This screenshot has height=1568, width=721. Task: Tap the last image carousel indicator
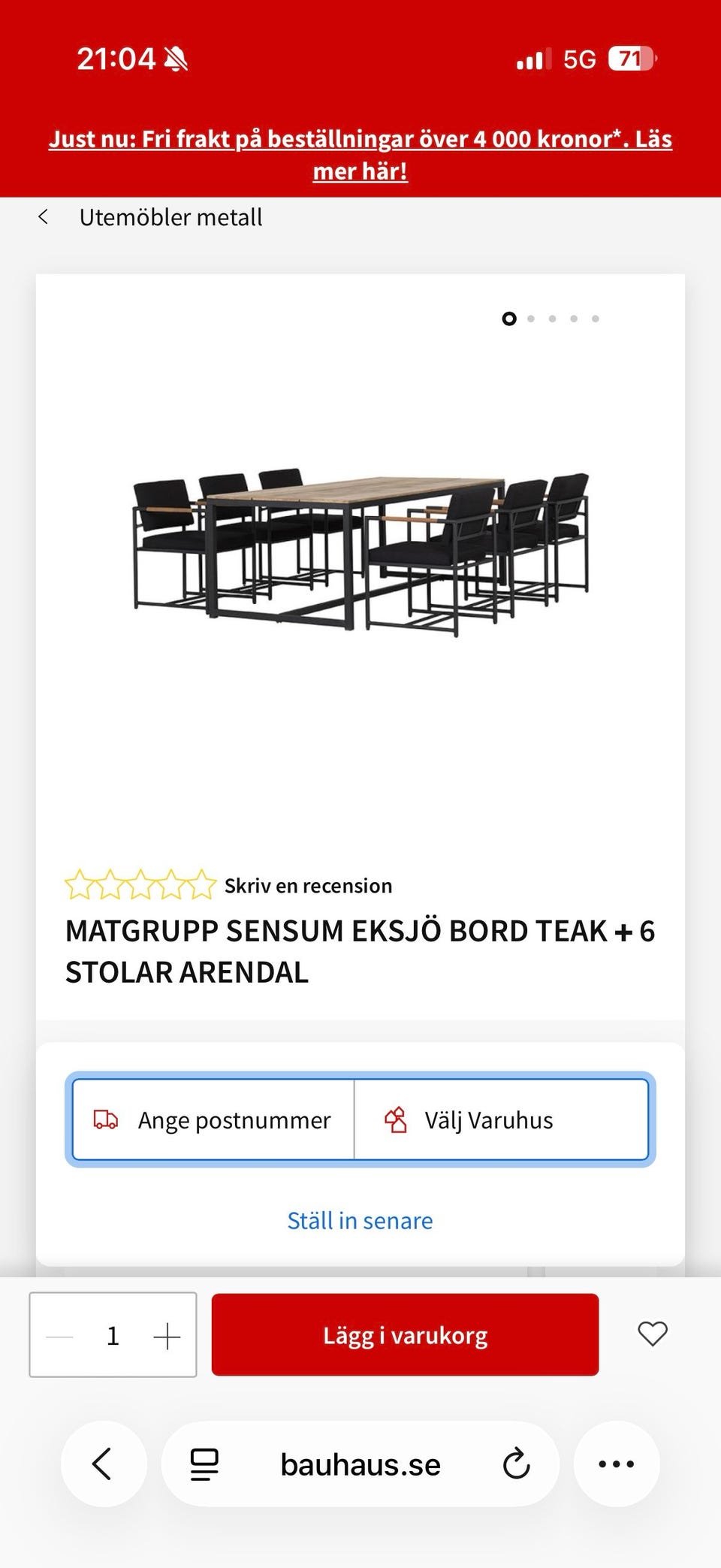pos(596,319)
